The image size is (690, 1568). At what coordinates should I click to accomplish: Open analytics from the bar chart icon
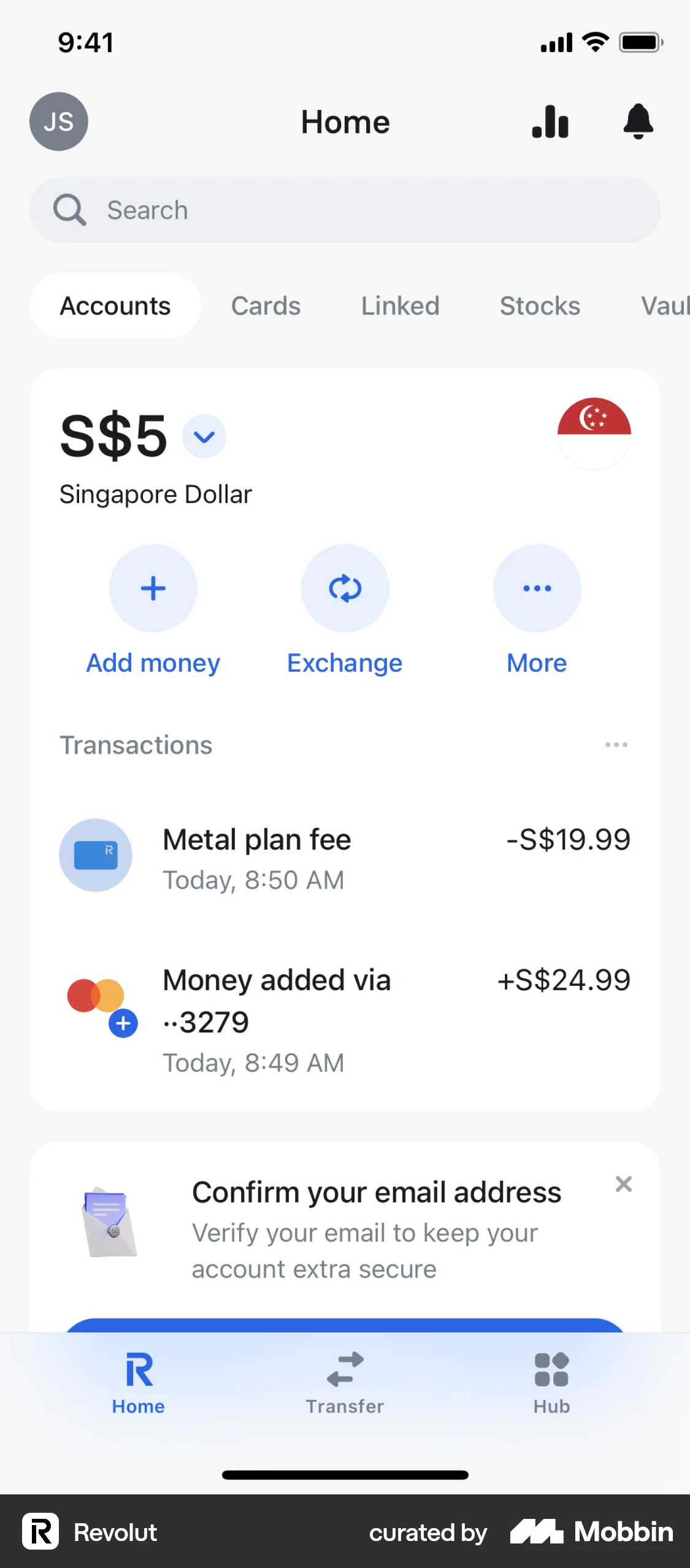tap(550, 122)
